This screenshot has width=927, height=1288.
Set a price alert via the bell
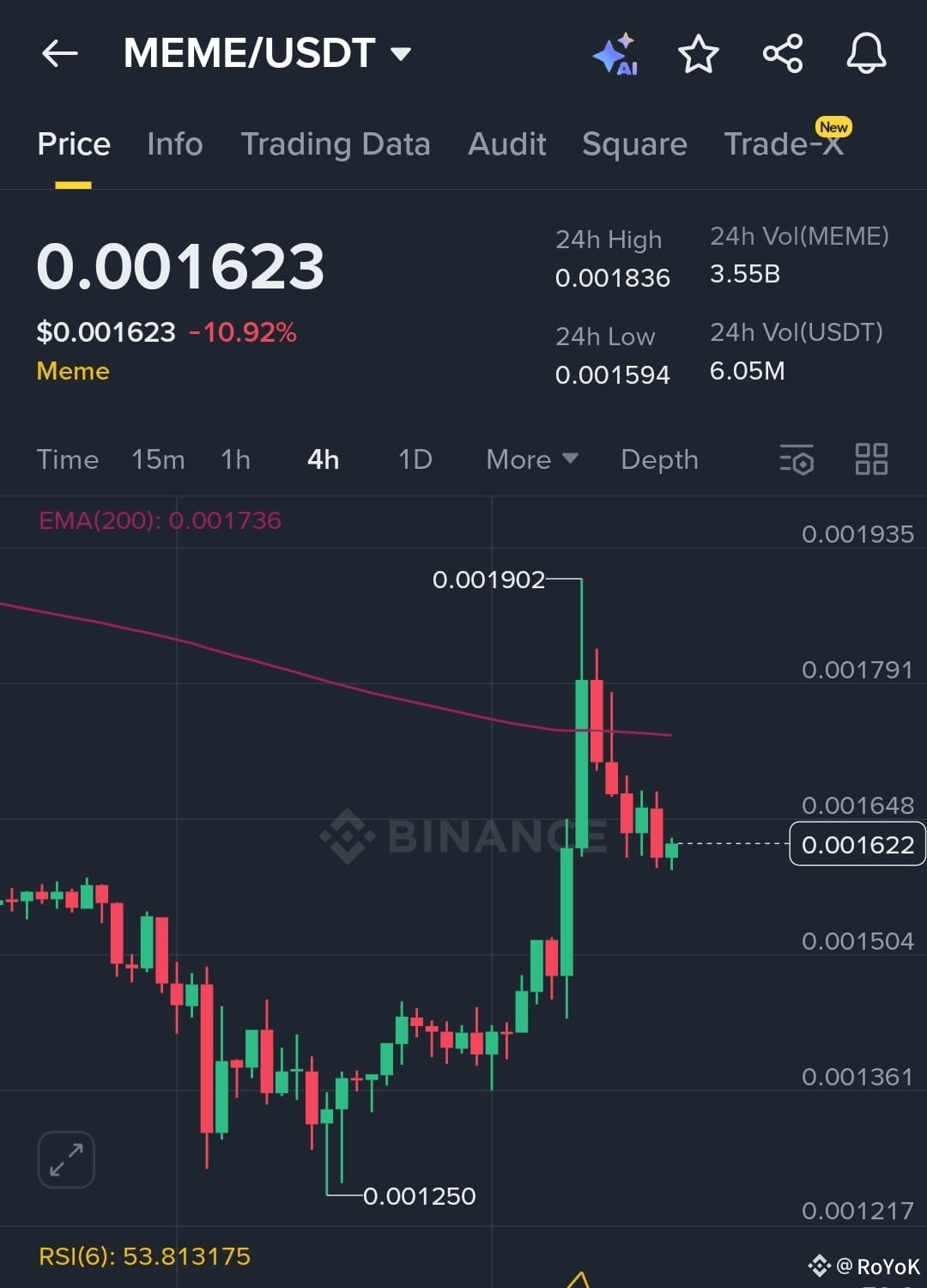(x=866, y=54)
